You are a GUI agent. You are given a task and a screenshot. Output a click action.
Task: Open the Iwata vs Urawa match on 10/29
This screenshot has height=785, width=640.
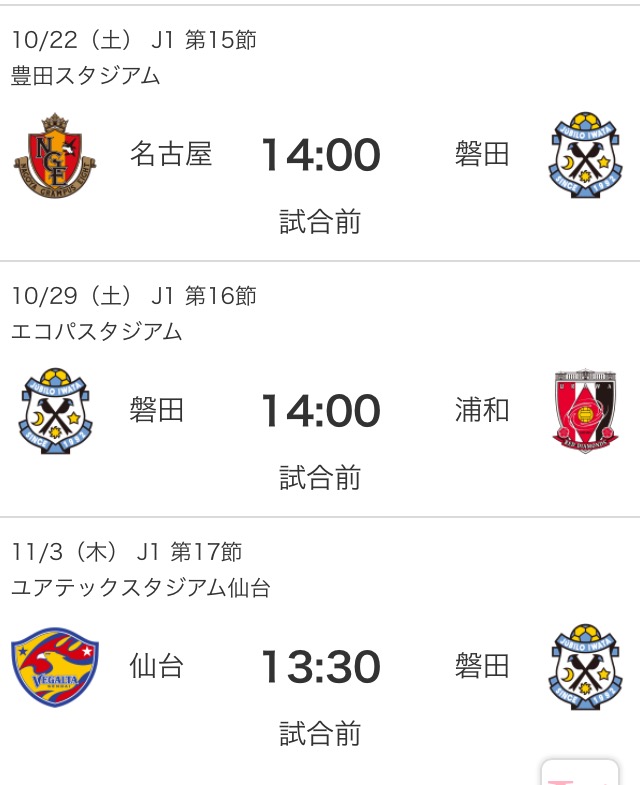point(320,410)
